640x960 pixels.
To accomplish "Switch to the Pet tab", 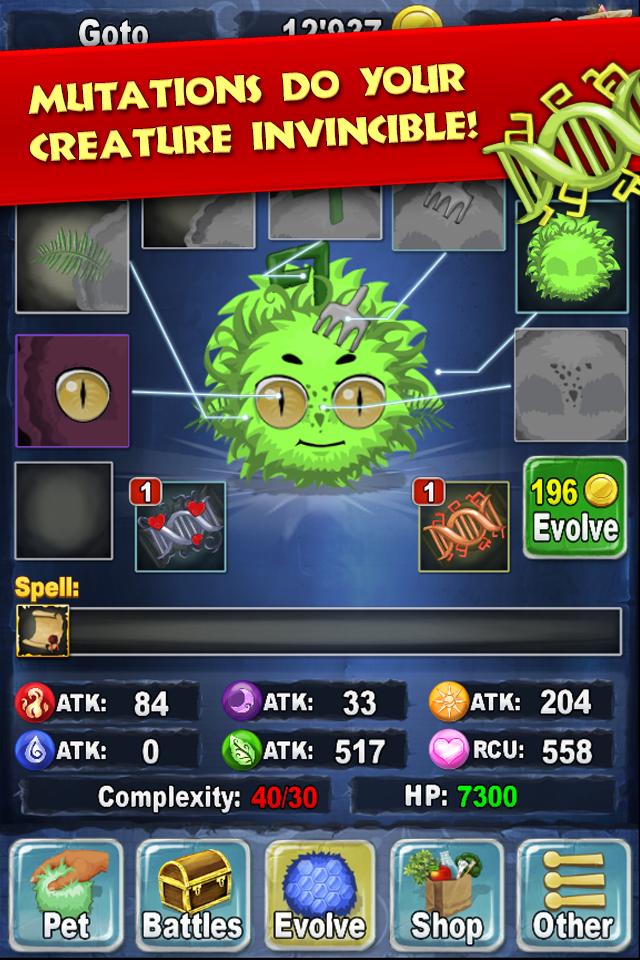I will pyautogui.click(x=67, y=893).
